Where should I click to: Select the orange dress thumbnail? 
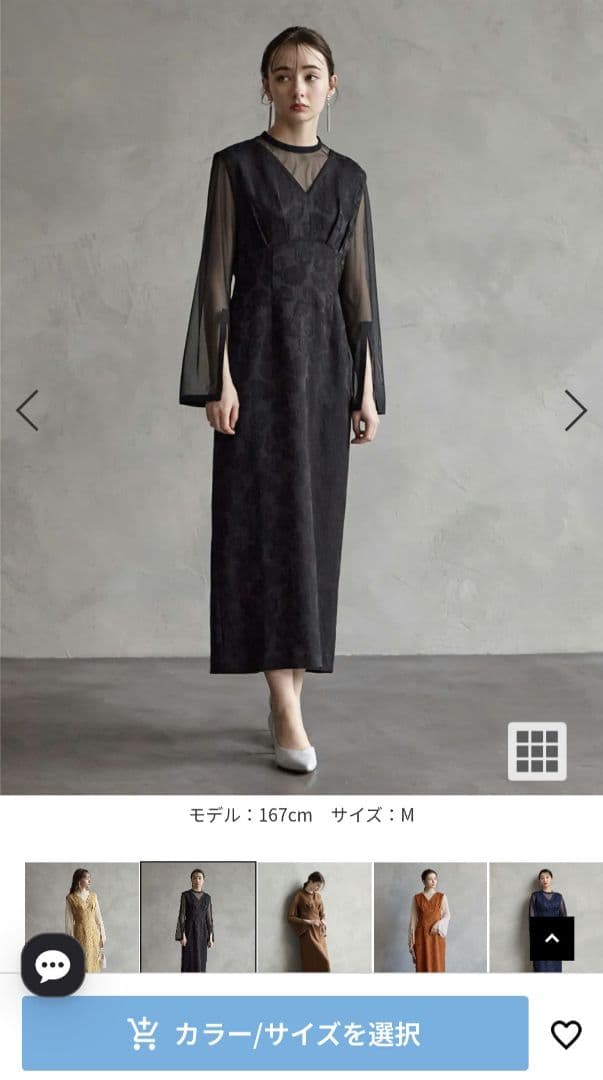430,916
